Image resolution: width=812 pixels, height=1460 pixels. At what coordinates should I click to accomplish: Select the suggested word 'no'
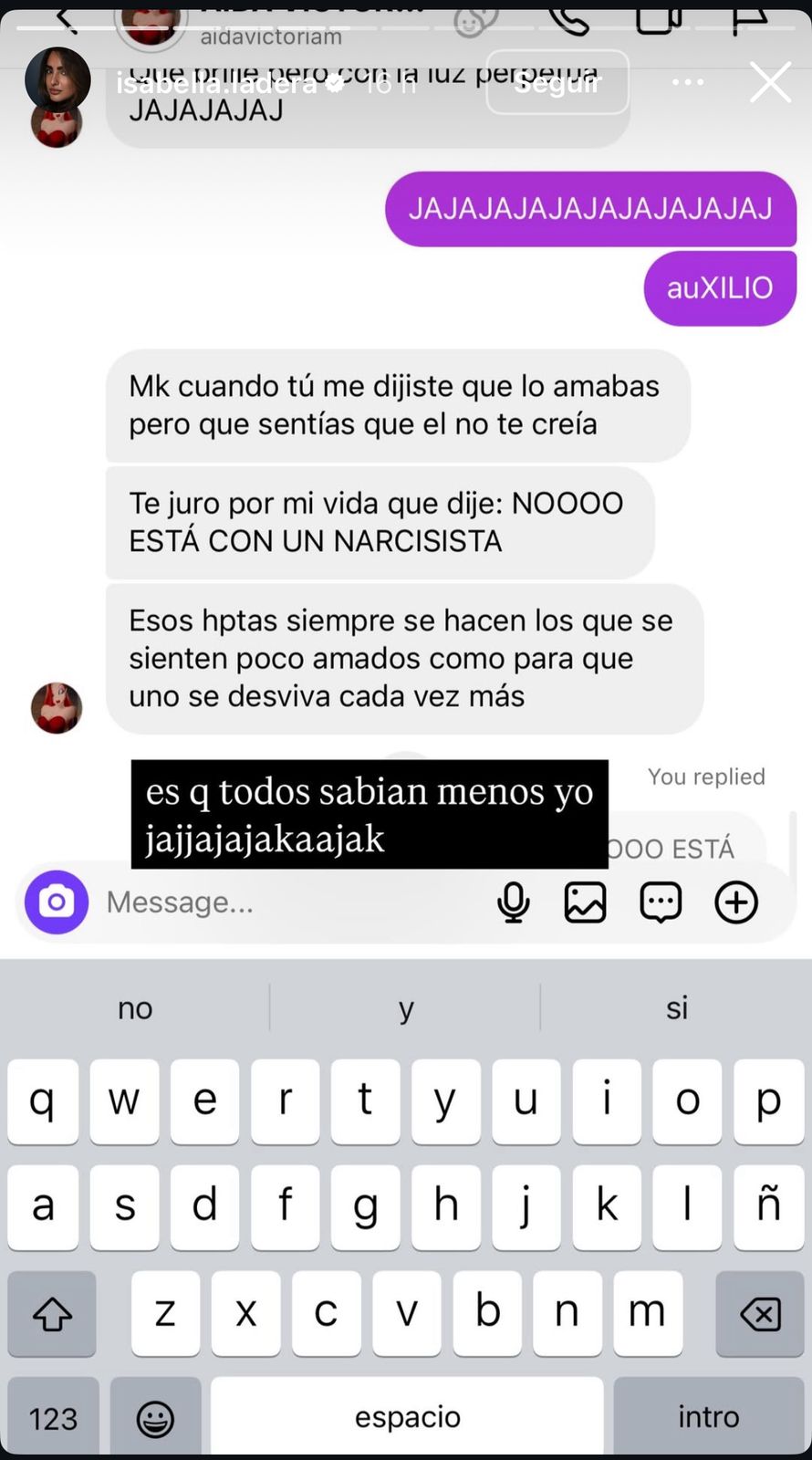click(x=134, y=1007)
